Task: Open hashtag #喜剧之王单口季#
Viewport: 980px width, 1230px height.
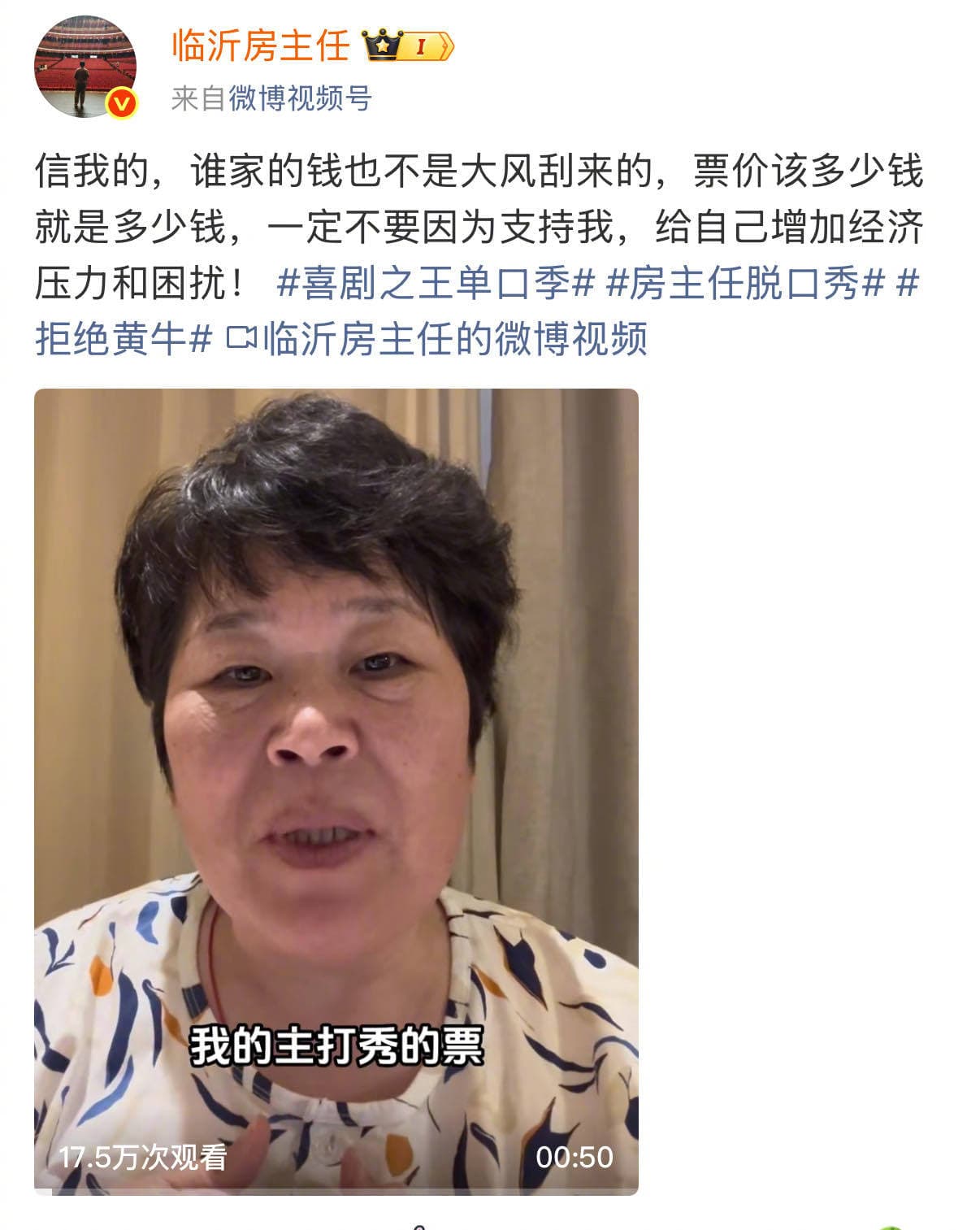Action: (x=436, y=284)
